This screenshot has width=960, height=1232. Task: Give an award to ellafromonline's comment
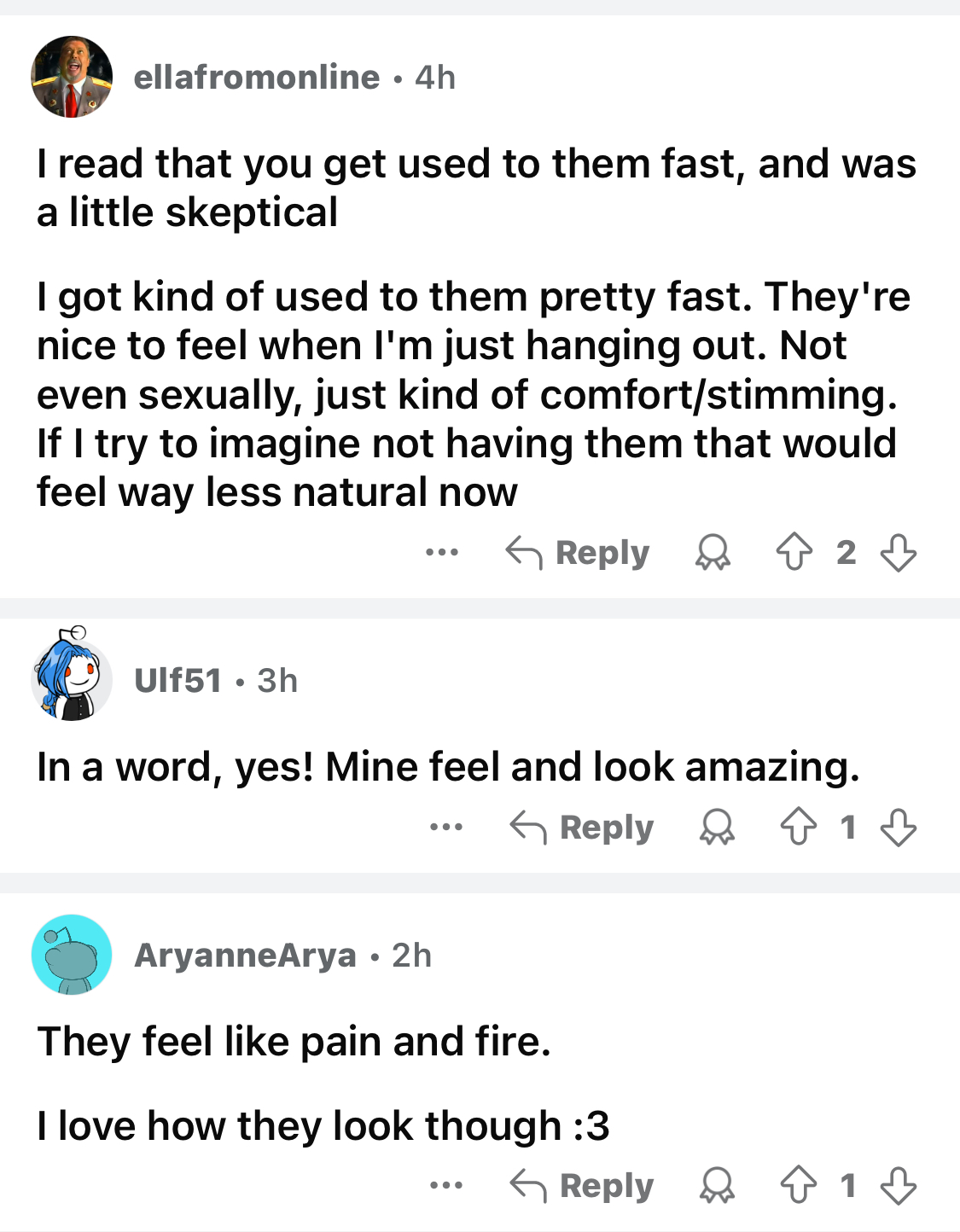pos(713,553)
